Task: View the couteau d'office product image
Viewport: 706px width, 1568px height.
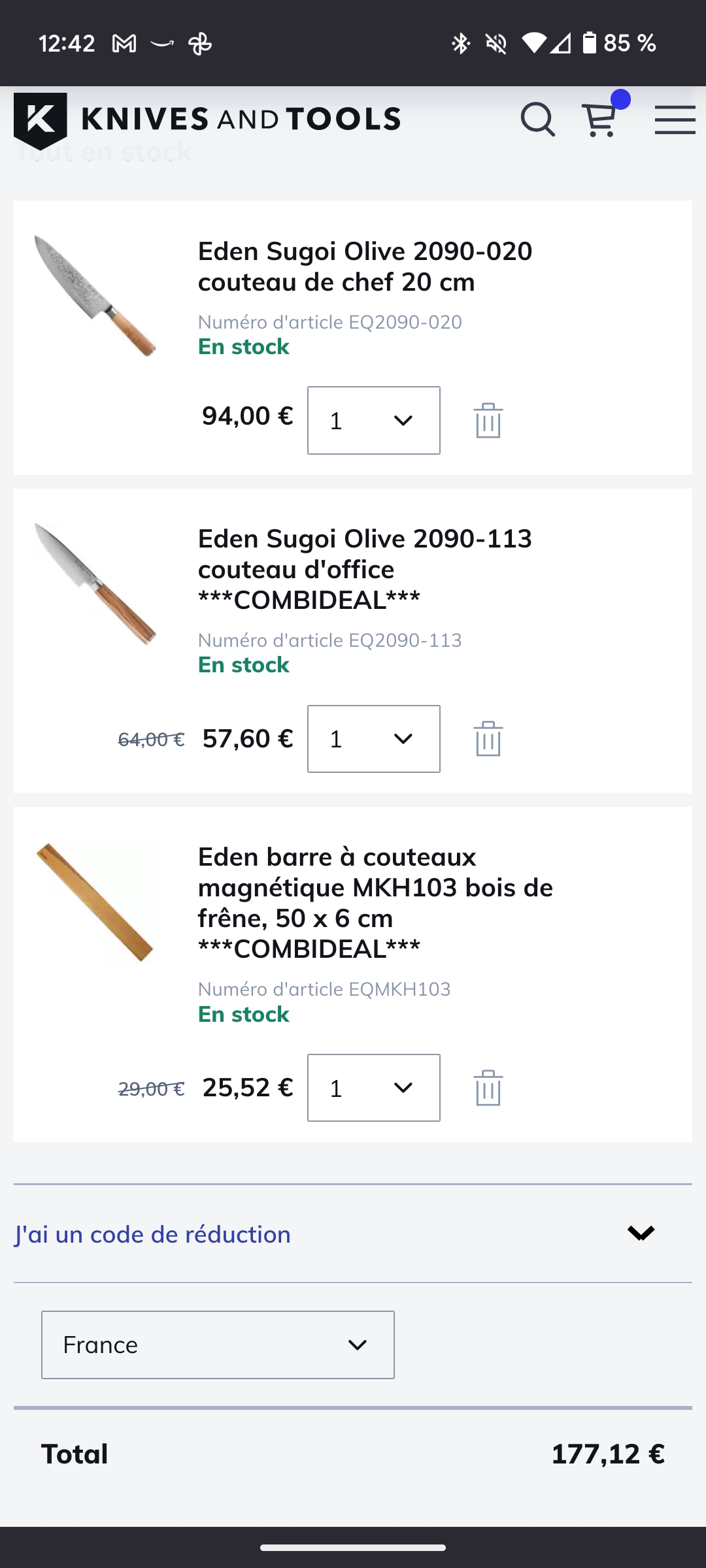Action: tap(95, 583)
